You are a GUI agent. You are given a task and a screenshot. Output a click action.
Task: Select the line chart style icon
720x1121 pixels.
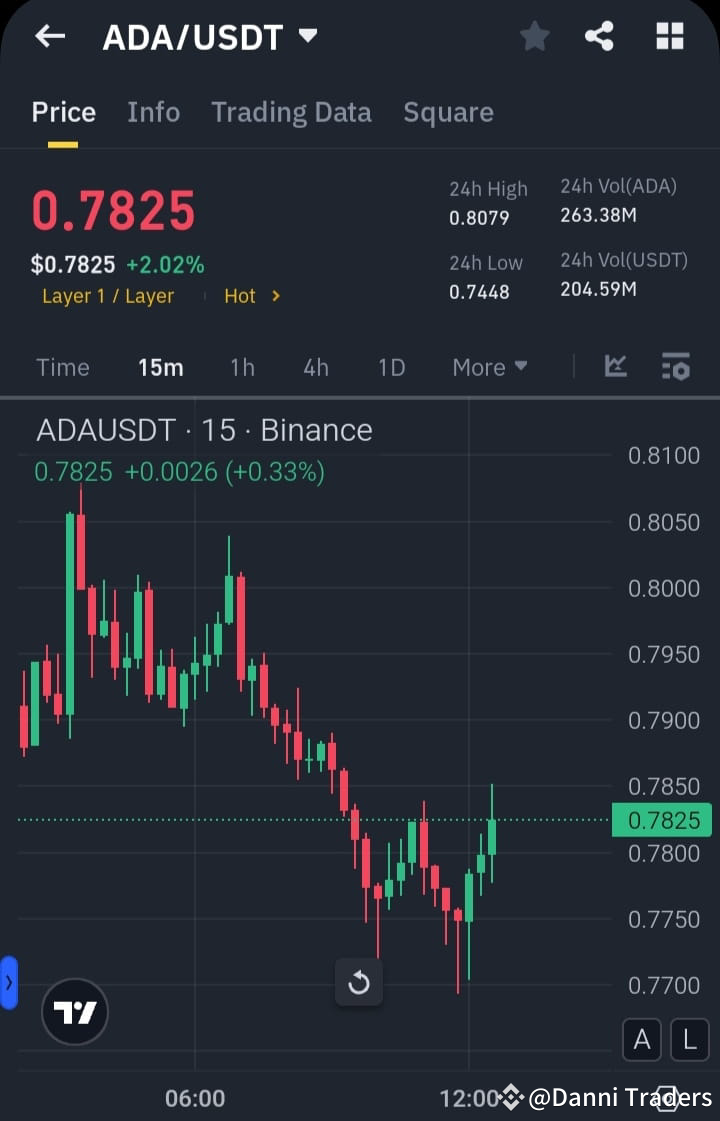click(x=615, y=367)
